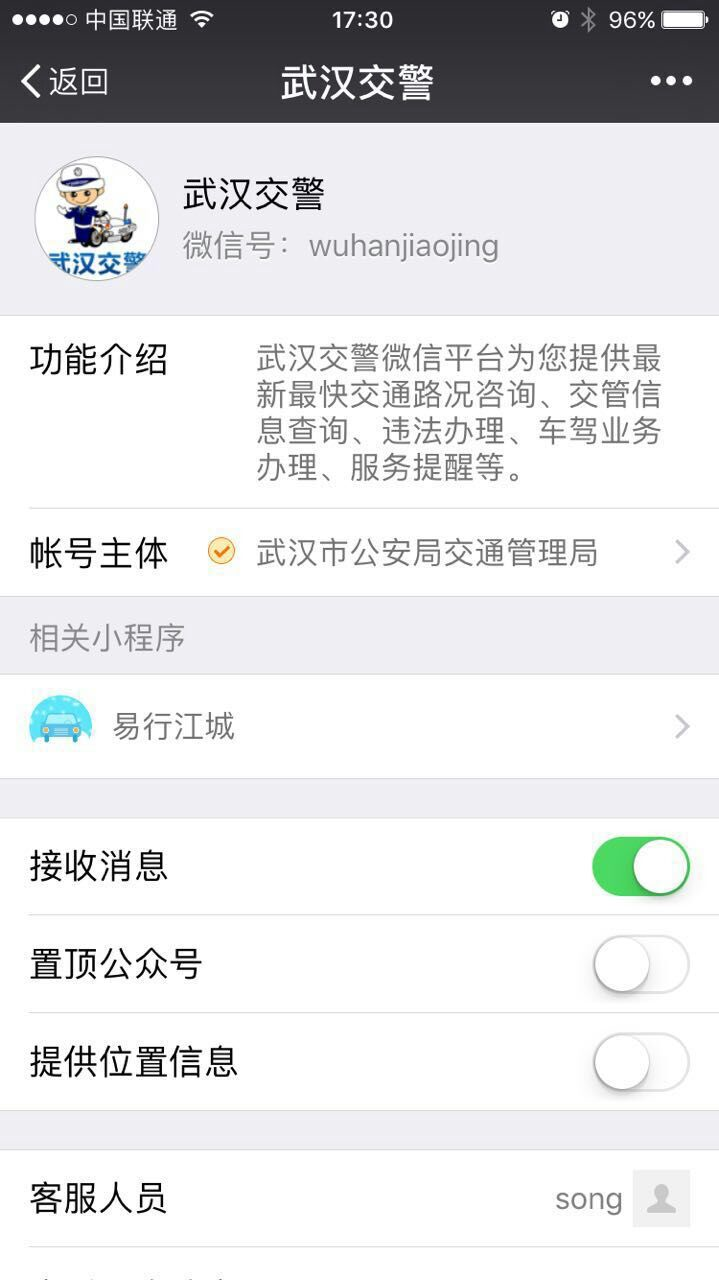Screen dimensions: 719x1280
Task: Open the three-dot more options menu
Action: [x=671, y=81]
